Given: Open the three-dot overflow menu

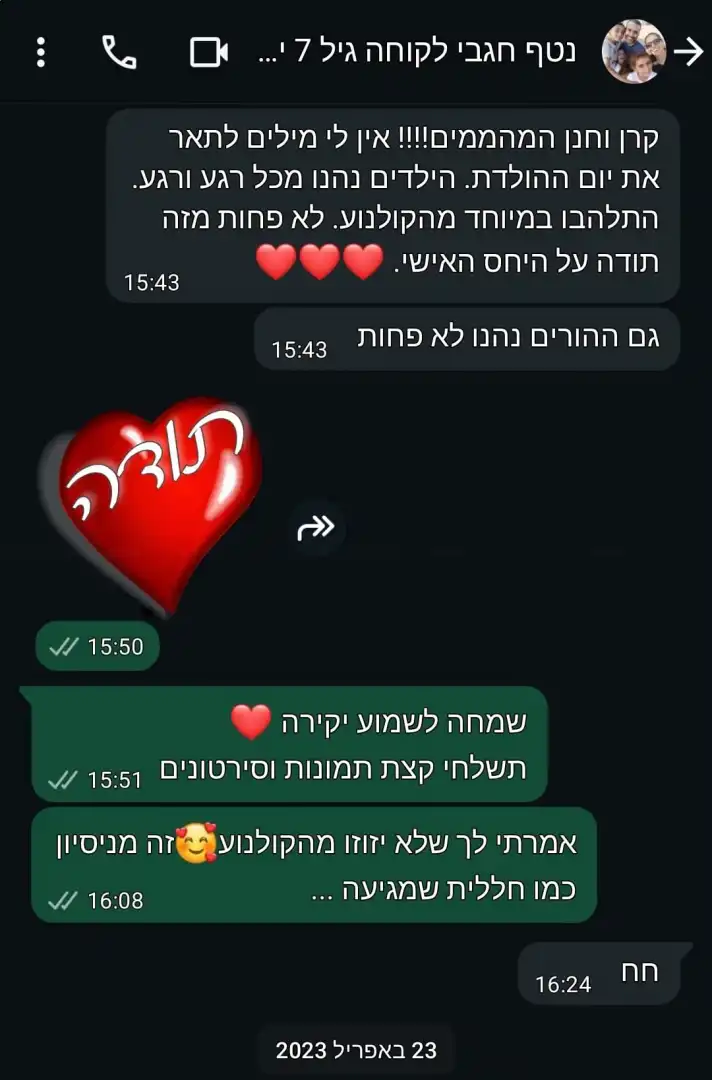Looking at the screenshot, I should click(x=41, y=52).
